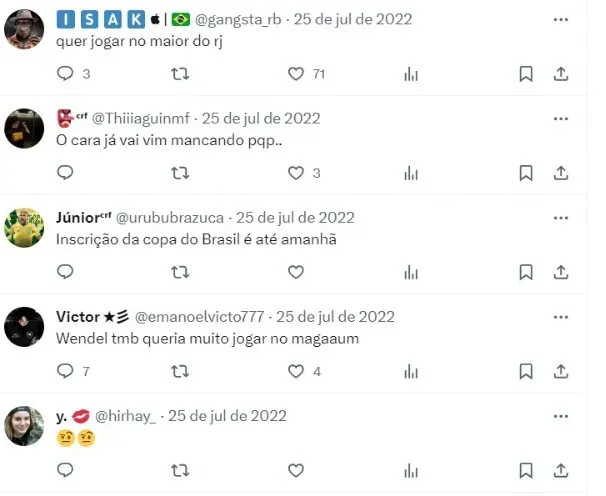This screenshot has width=606, height=496.
Task: Visit the @urububrazuca profile handle
Action: click(172, 217)
